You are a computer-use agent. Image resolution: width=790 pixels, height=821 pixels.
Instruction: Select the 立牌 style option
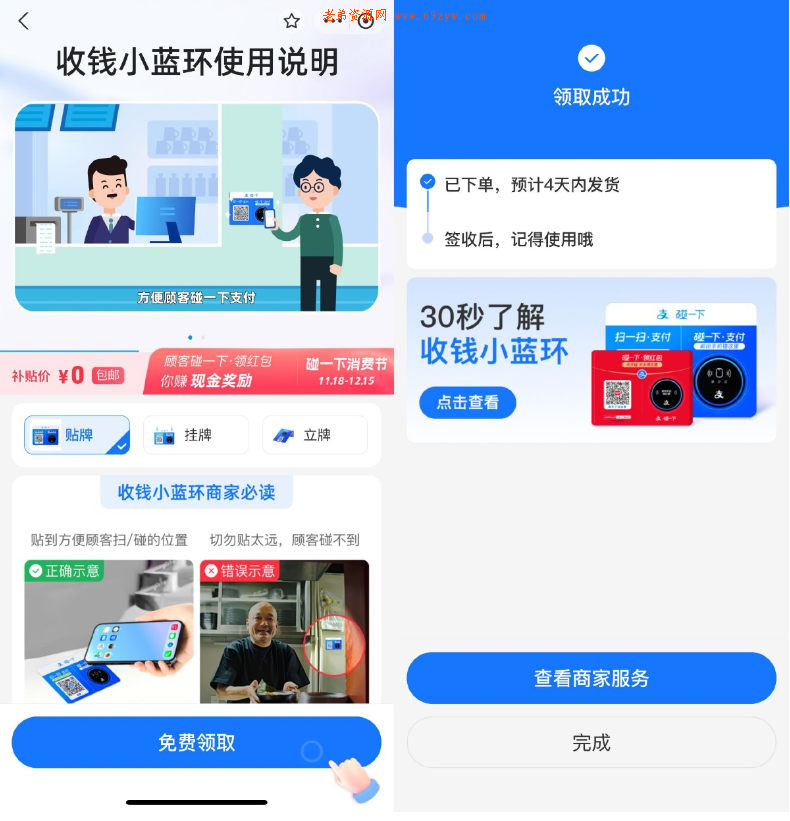pyautogui.click(x=314, y=435)
